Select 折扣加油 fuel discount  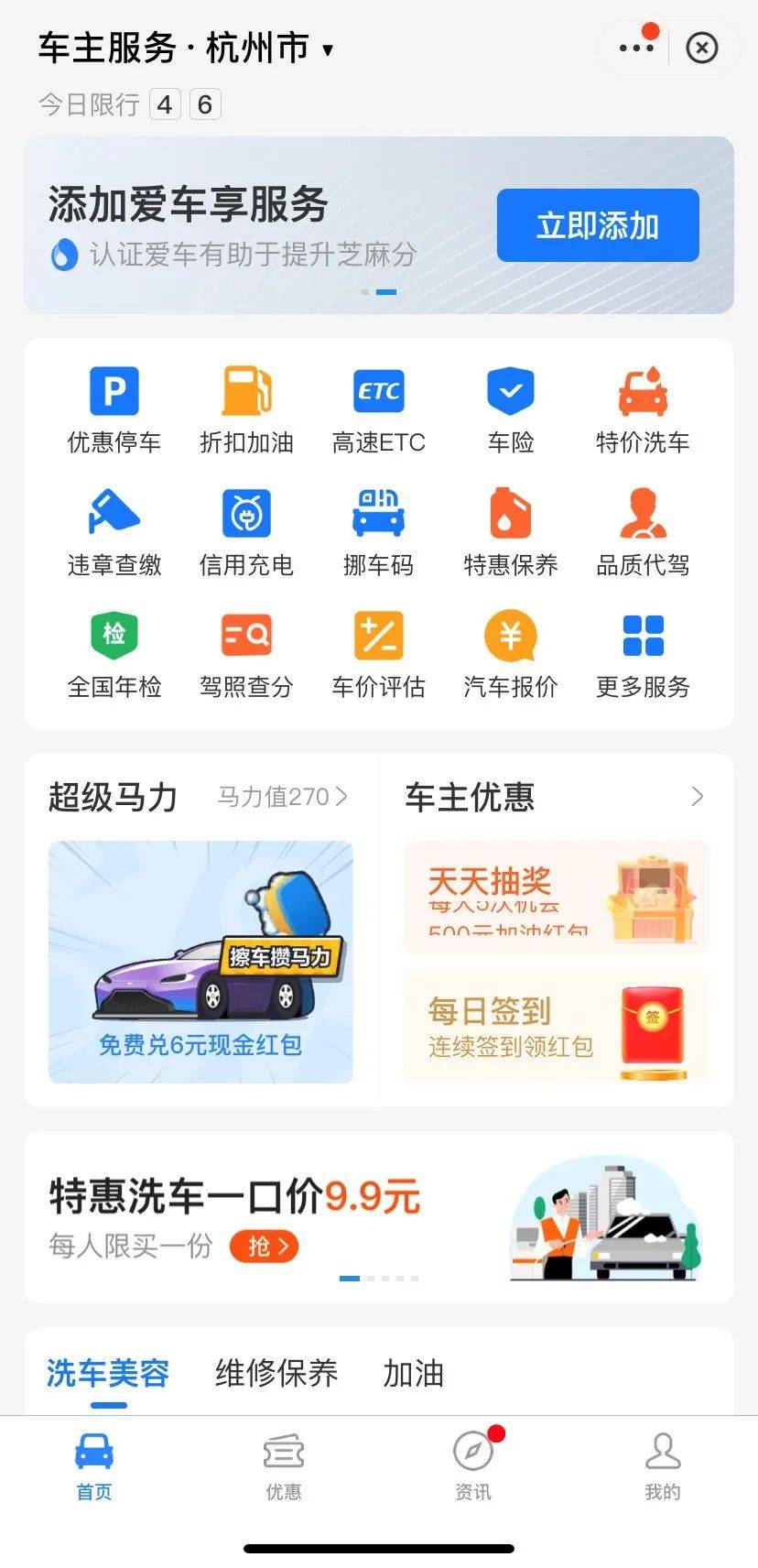(x=246, y=409)
